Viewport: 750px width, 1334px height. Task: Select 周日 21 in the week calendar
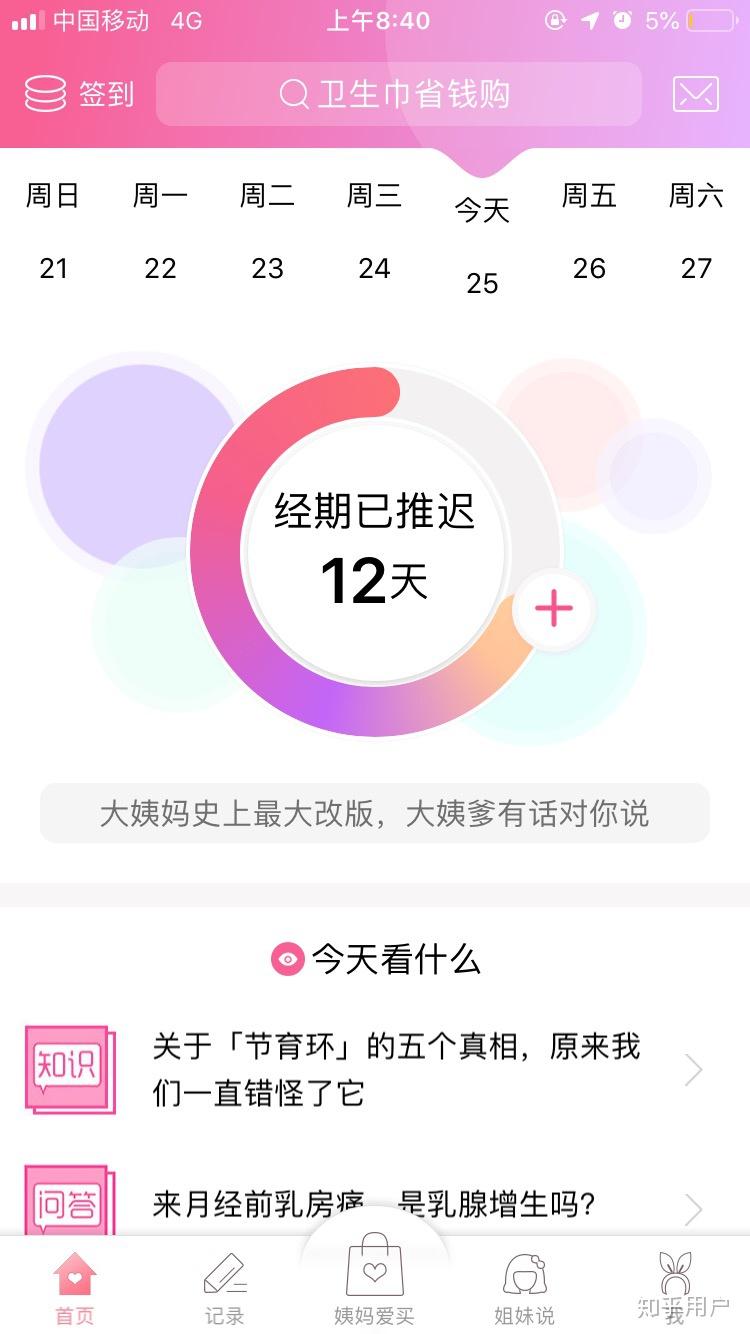click(53, 232)
